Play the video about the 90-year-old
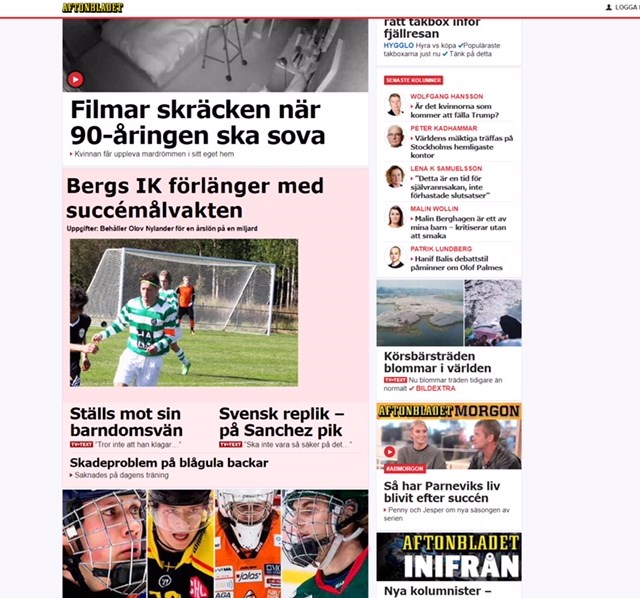Image resolution: width=640 pixels, height=598 pixels. tap(75, 79)
